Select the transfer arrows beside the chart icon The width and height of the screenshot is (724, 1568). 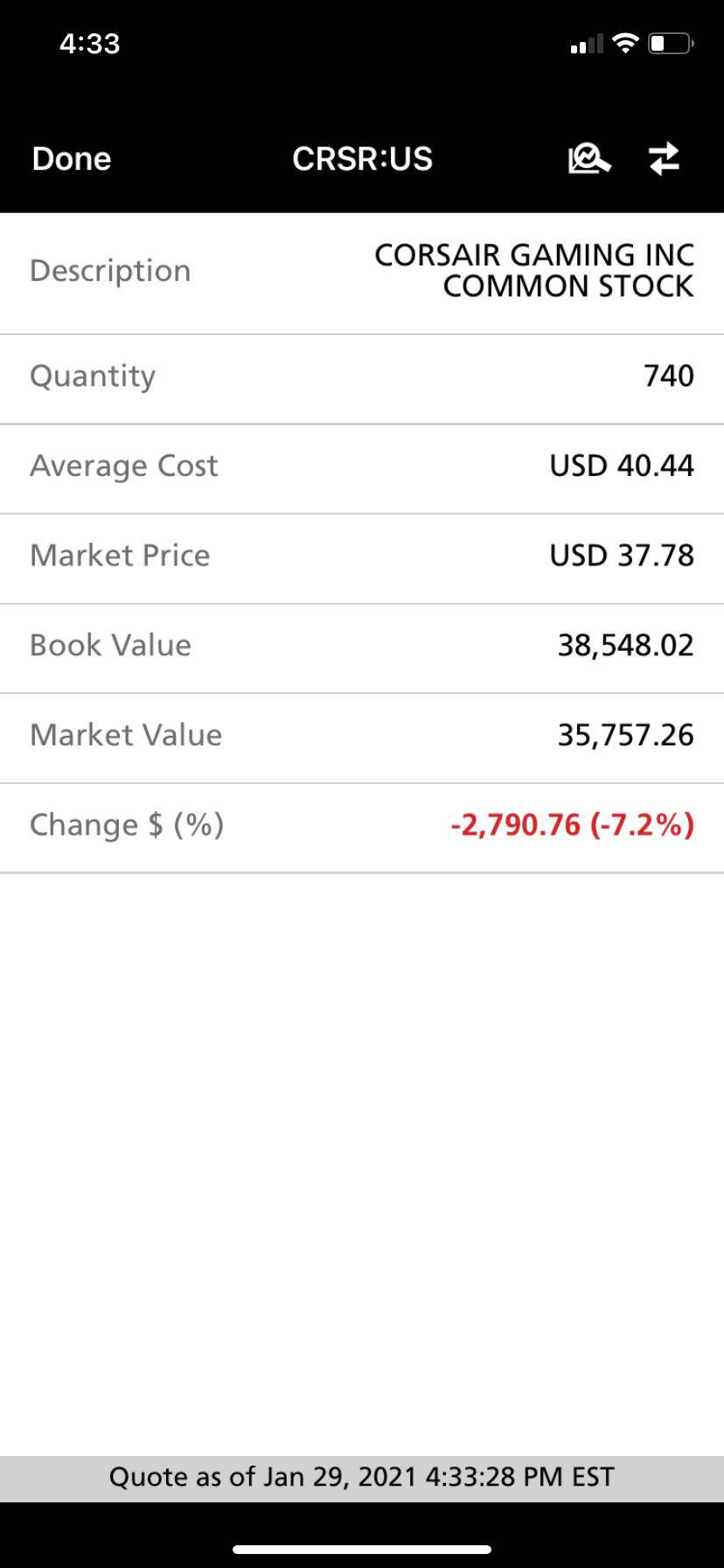point(664,158)
